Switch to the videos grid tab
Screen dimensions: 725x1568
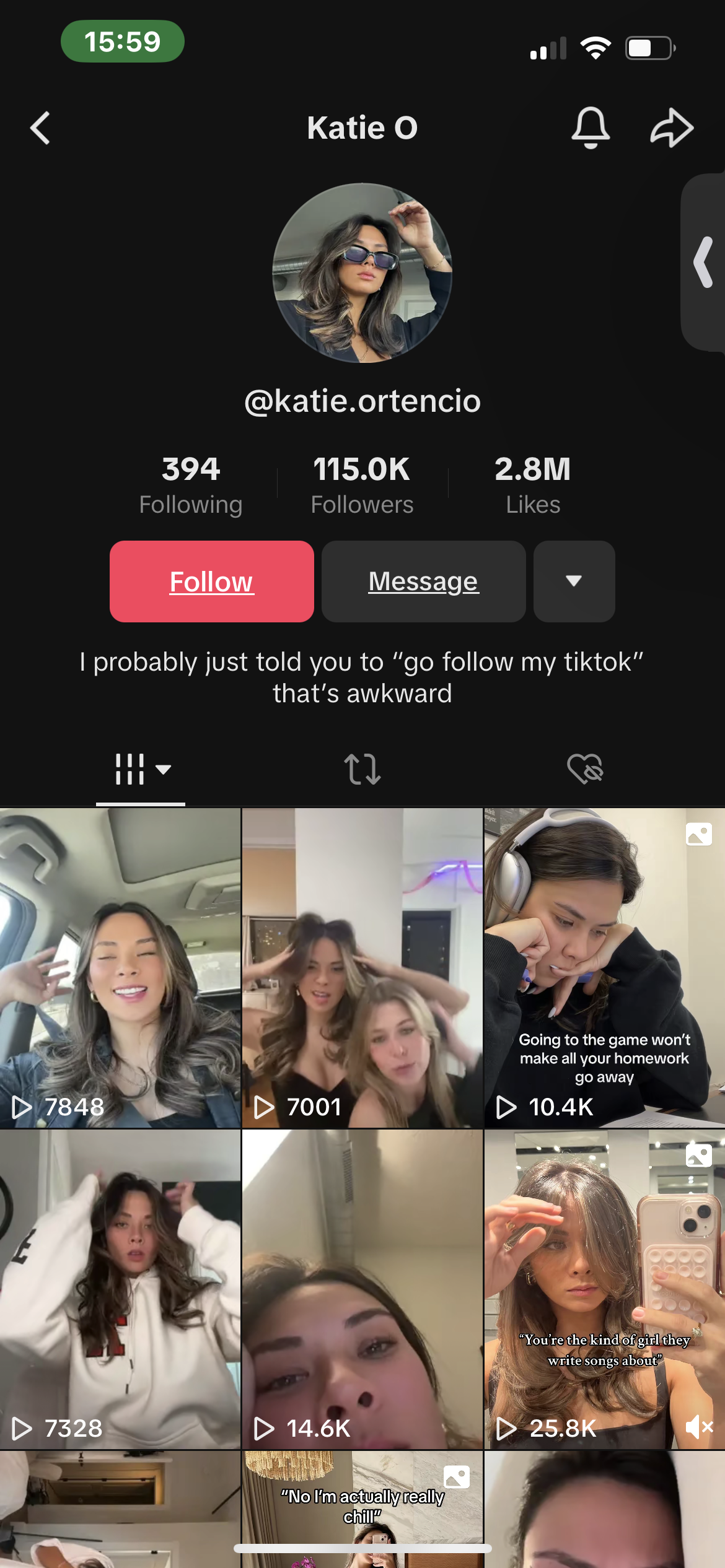pos(141,769)
